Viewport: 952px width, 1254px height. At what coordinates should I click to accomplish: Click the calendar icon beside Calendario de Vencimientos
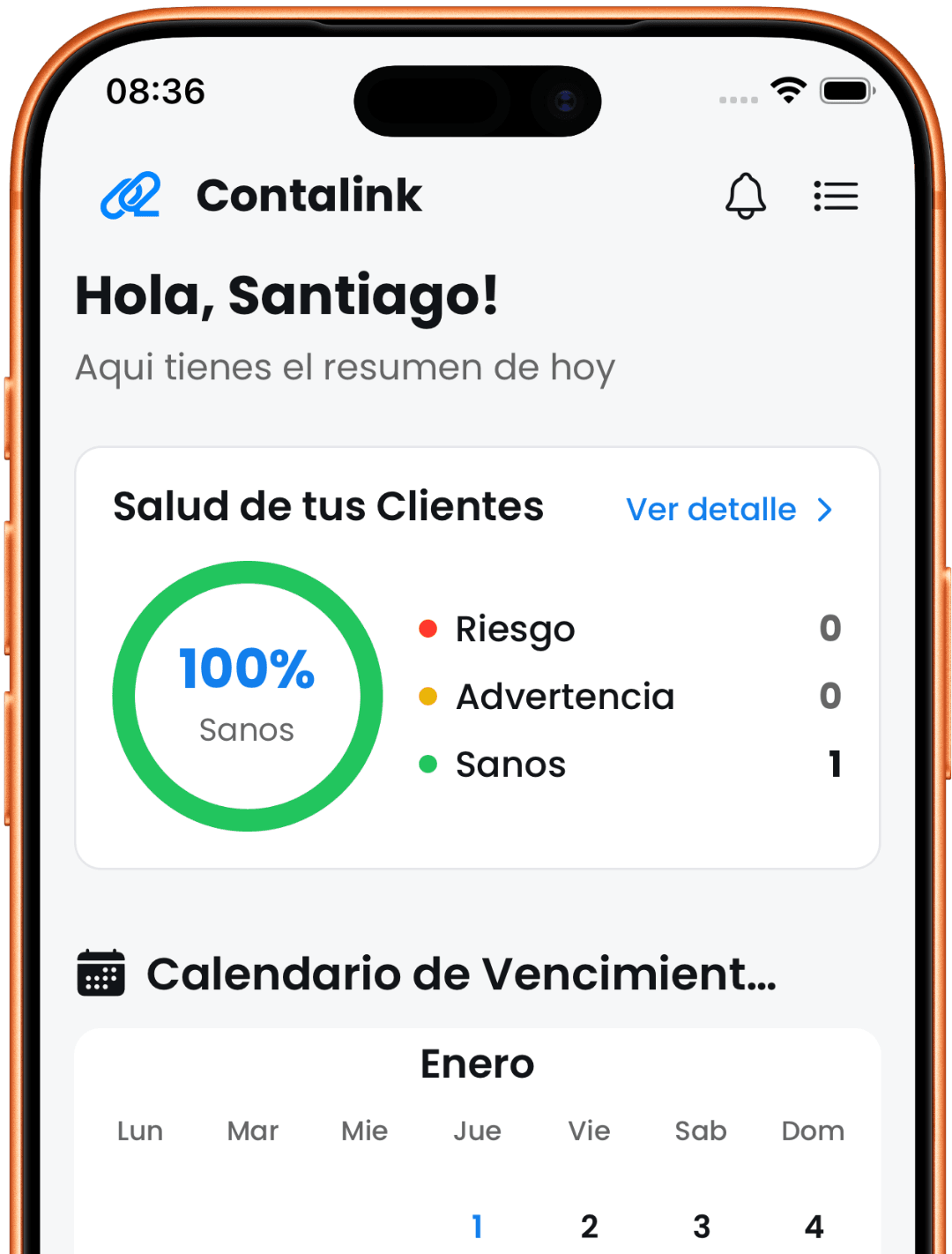(100, 974)
